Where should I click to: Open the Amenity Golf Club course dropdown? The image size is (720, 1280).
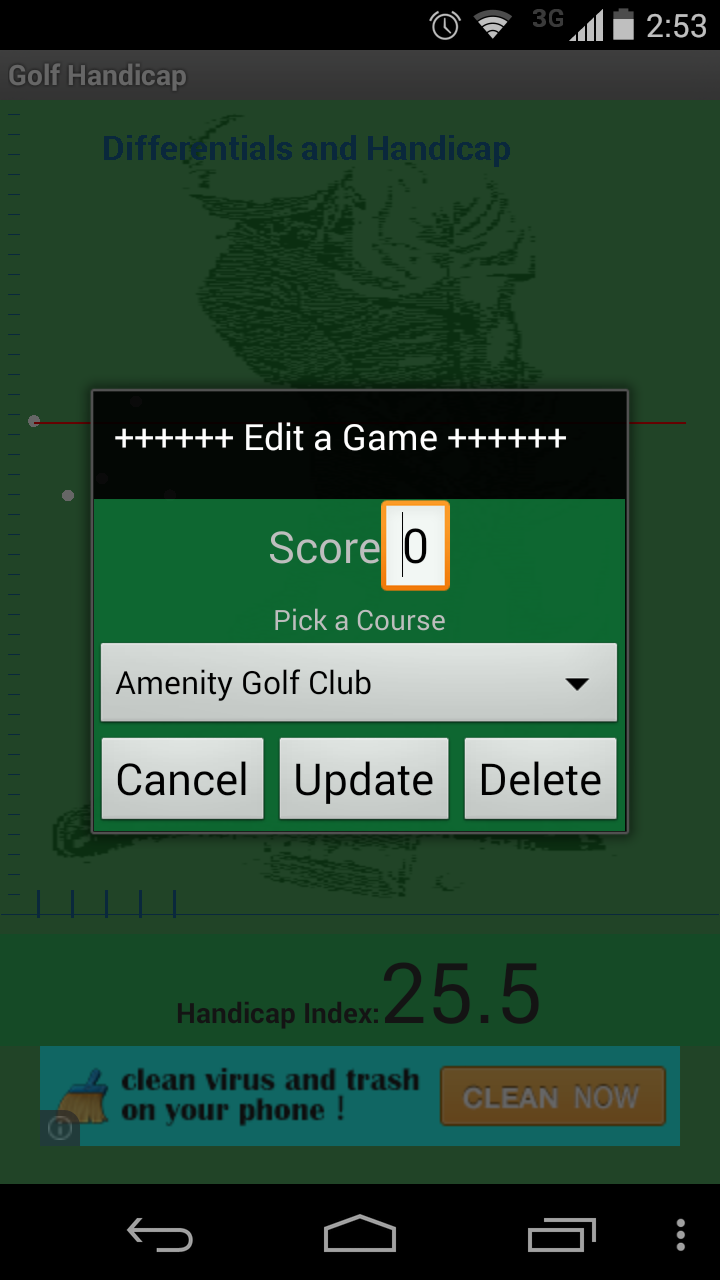click(358, 683)
